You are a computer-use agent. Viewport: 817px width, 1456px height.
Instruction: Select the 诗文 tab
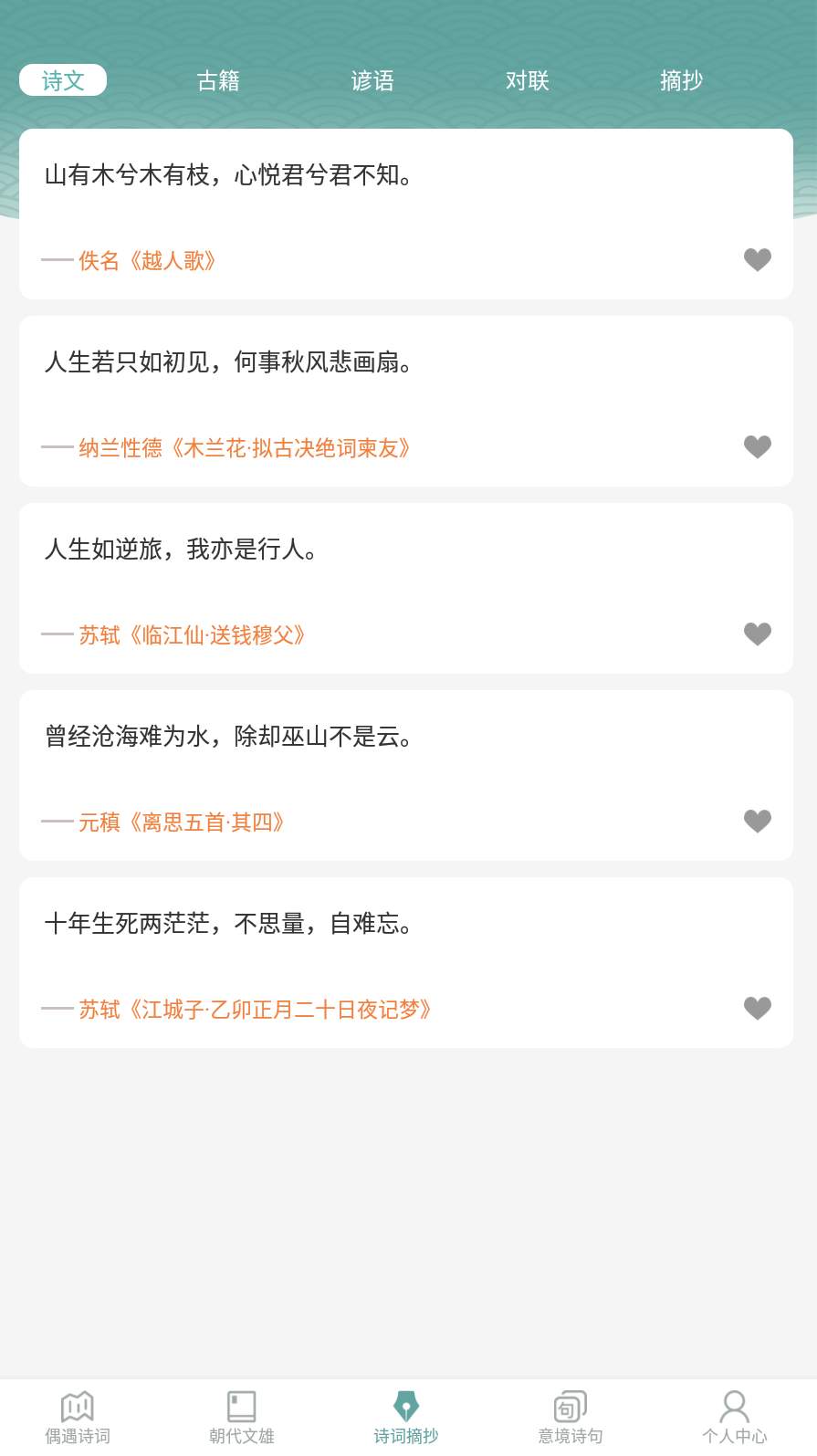click(63, 81)
